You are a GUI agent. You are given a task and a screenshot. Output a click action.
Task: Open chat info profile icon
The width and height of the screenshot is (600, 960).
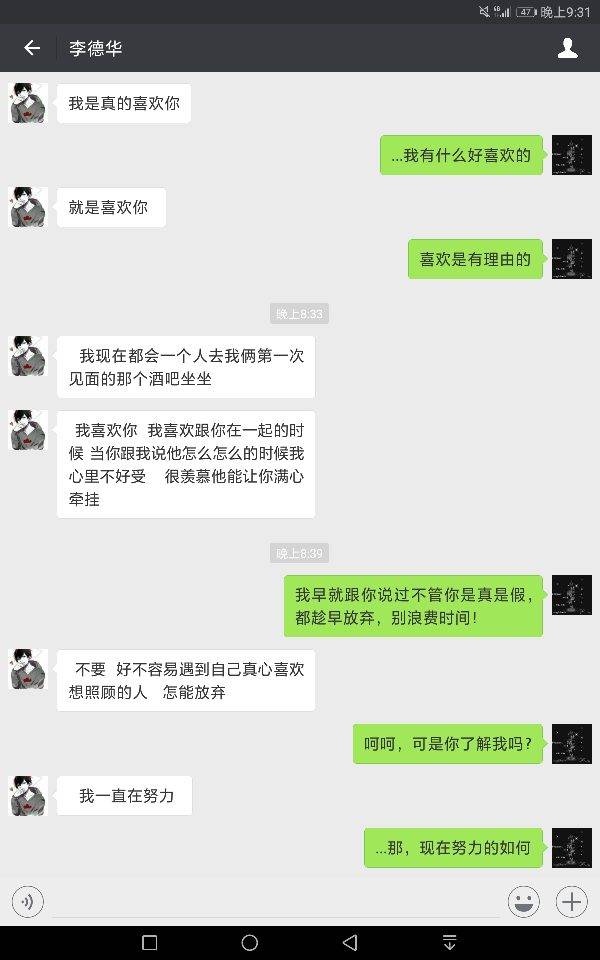[x=567, y=48]
